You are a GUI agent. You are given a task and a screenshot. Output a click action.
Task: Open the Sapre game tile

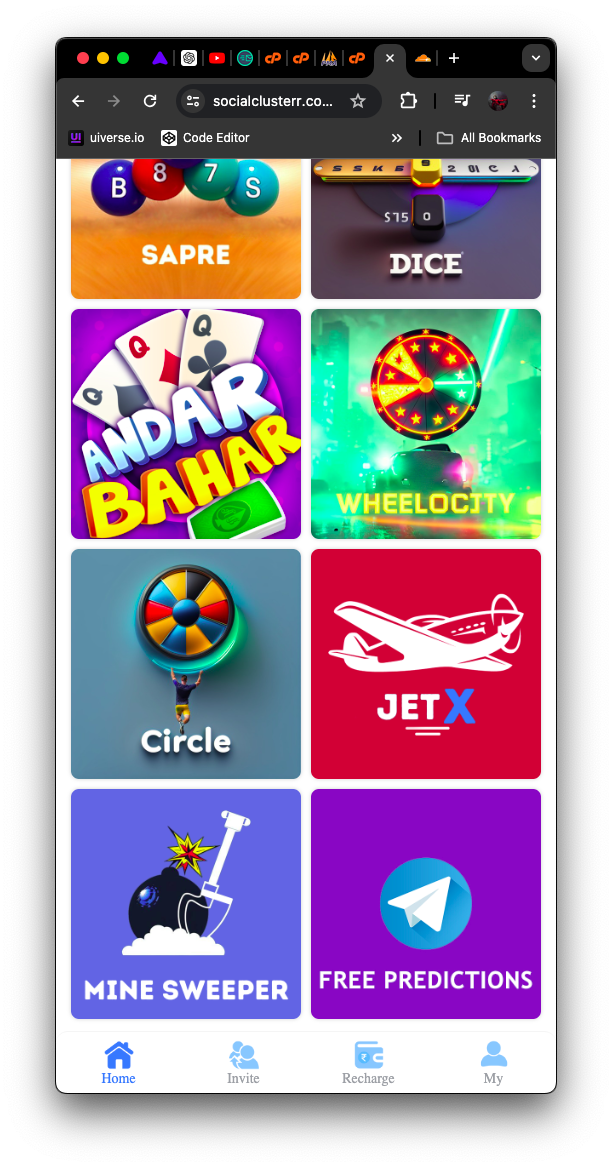(186, 228)
